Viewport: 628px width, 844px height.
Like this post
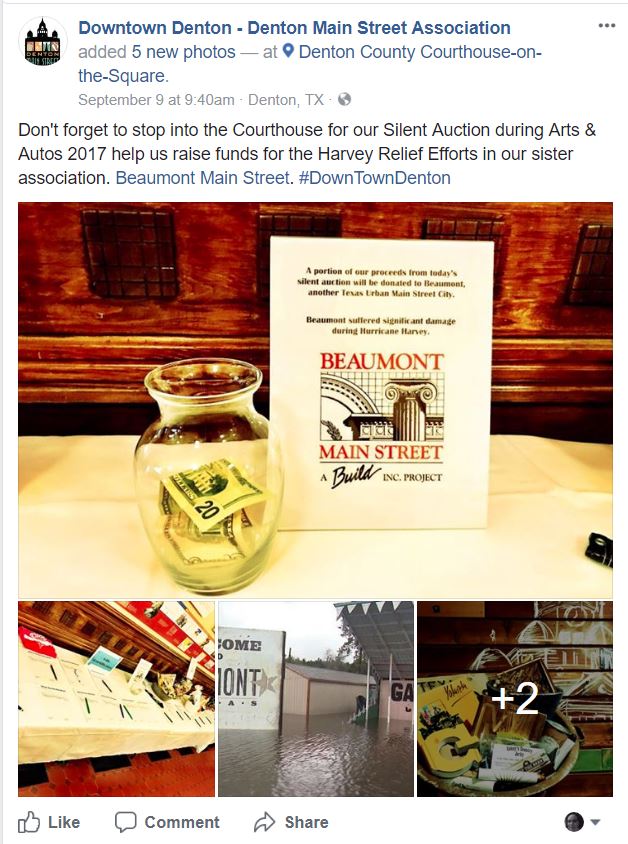click(50, 822)
